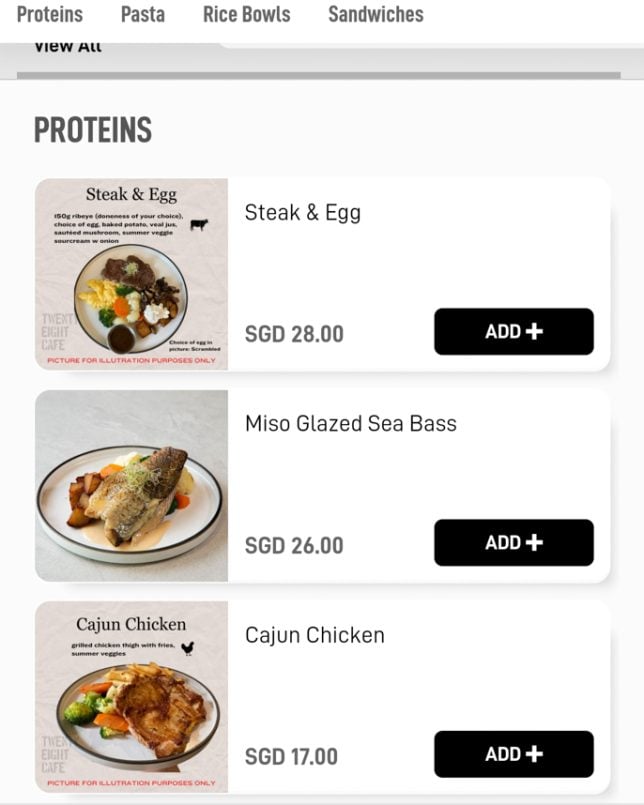Screen dimensions: 644x805
Task: Tap ADD for Cajun Chicken
Action: coord(513,755)
